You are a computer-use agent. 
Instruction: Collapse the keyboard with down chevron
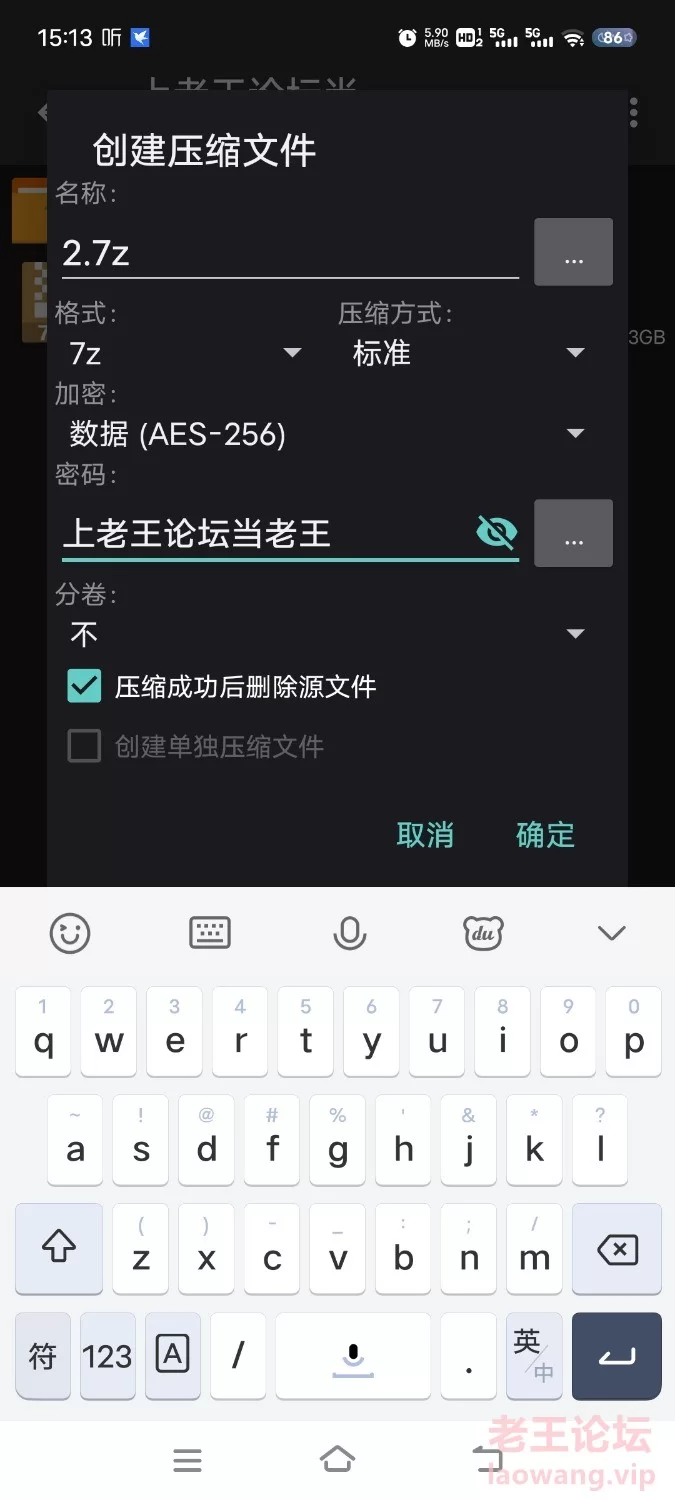(611, 933)
